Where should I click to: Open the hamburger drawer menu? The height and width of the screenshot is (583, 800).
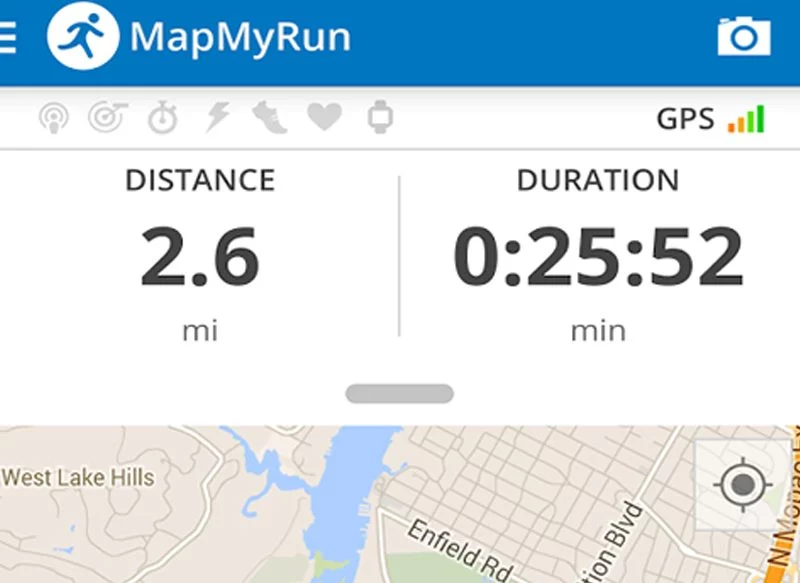[x=8, y=39]
